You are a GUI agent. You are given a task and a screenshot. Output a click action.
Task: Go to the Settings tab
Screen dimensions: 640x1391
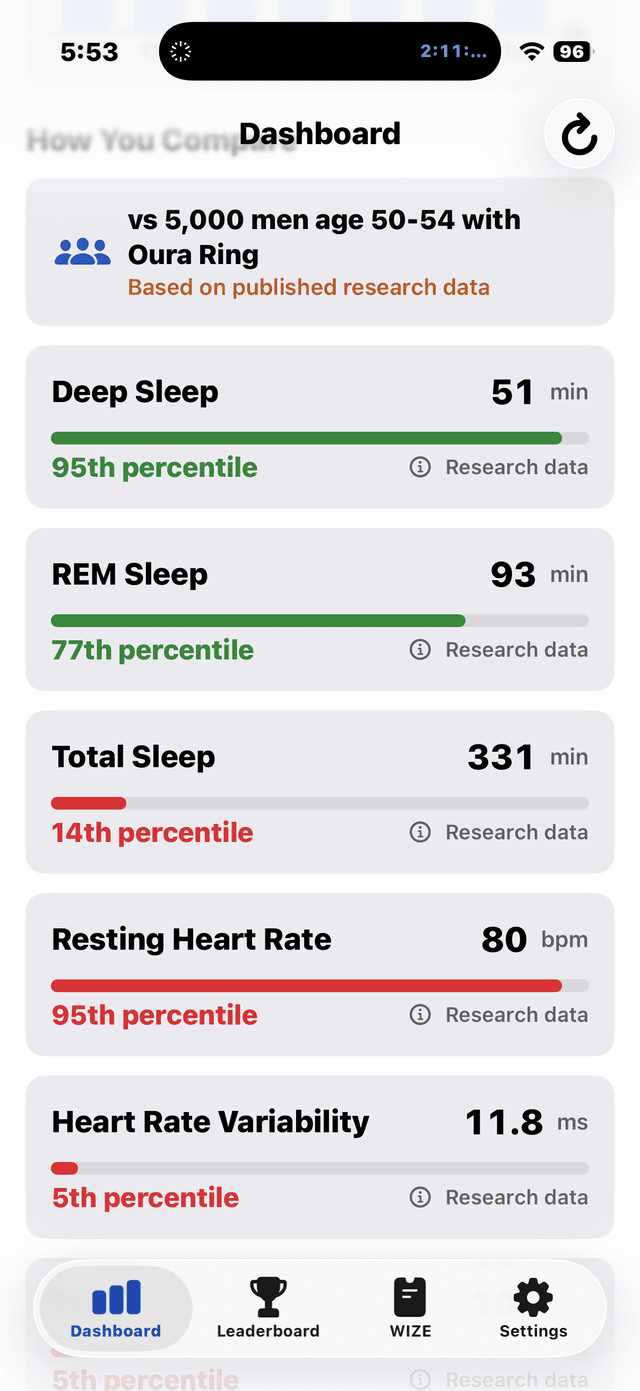click(533, 1308)
